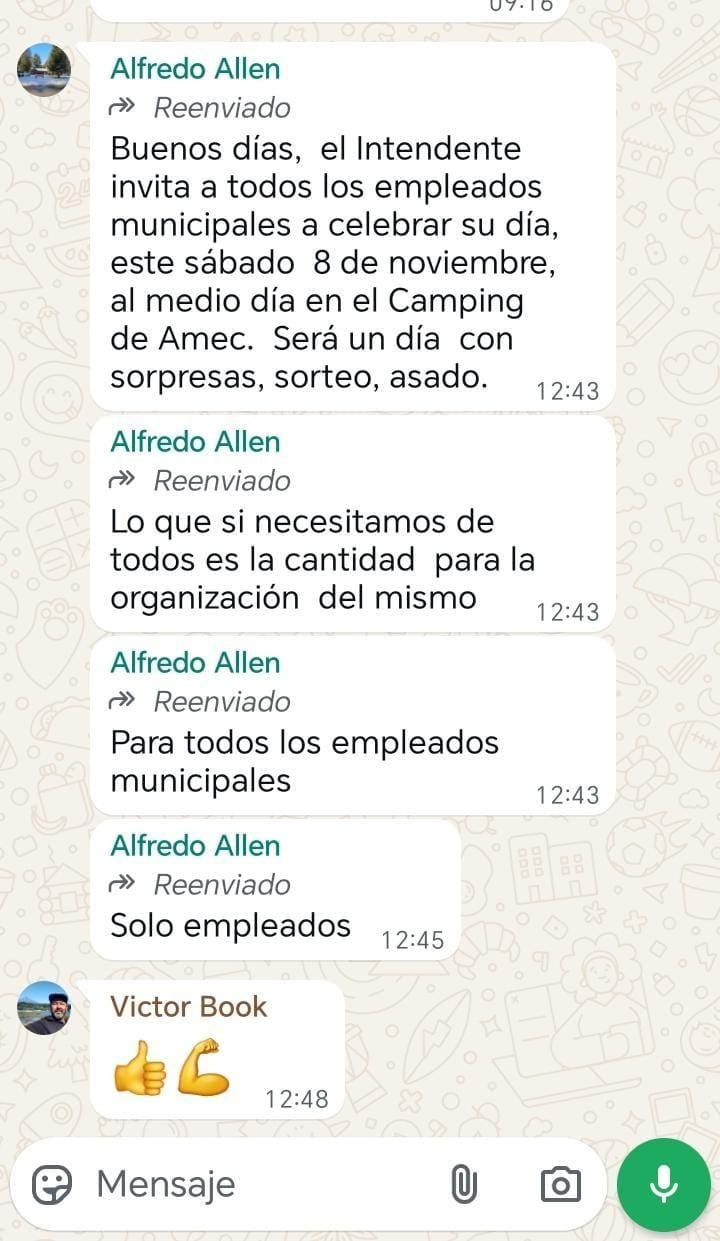The image size is (720, 1241).
Task: Open Victor Book's profile photo
Action: (44, 1007)
